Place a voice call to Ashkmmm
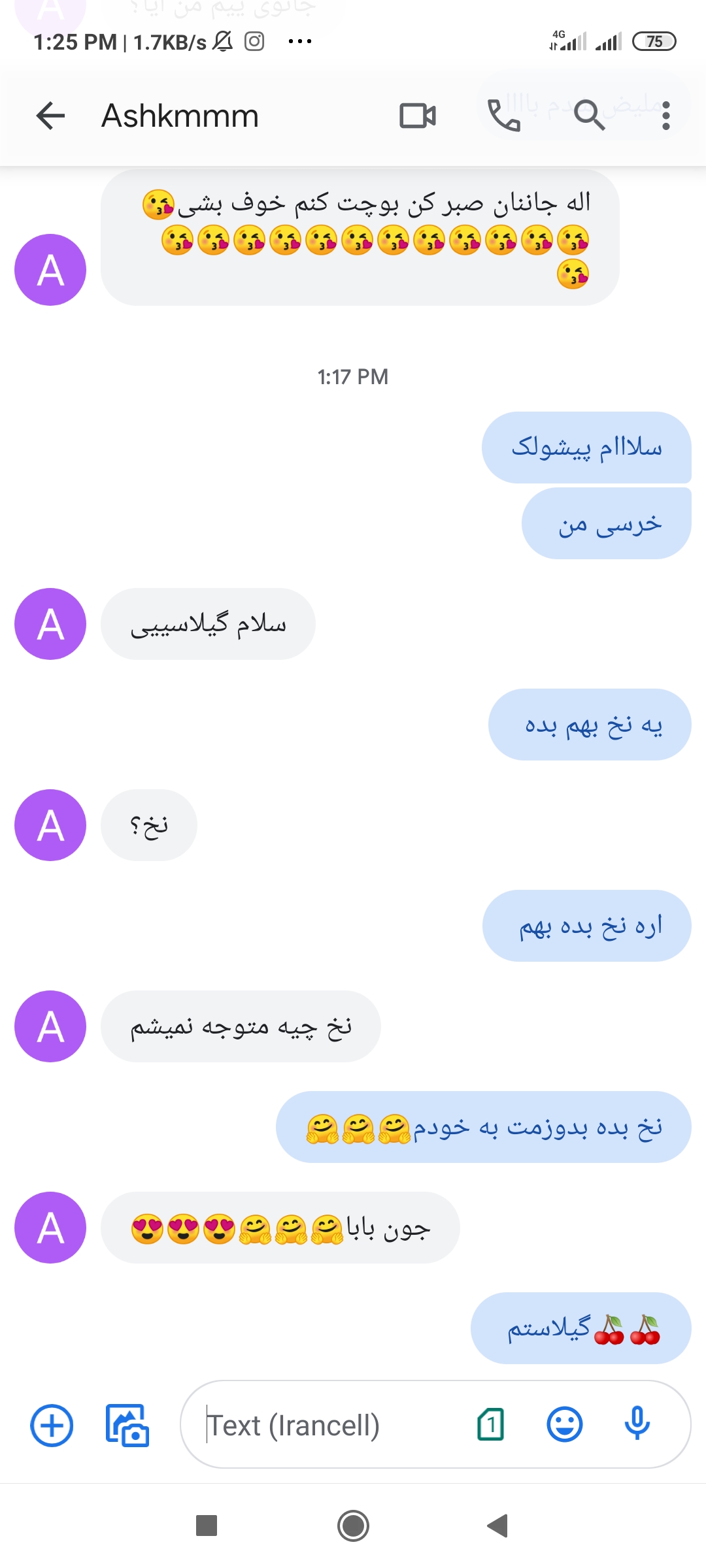 point(504,116)
